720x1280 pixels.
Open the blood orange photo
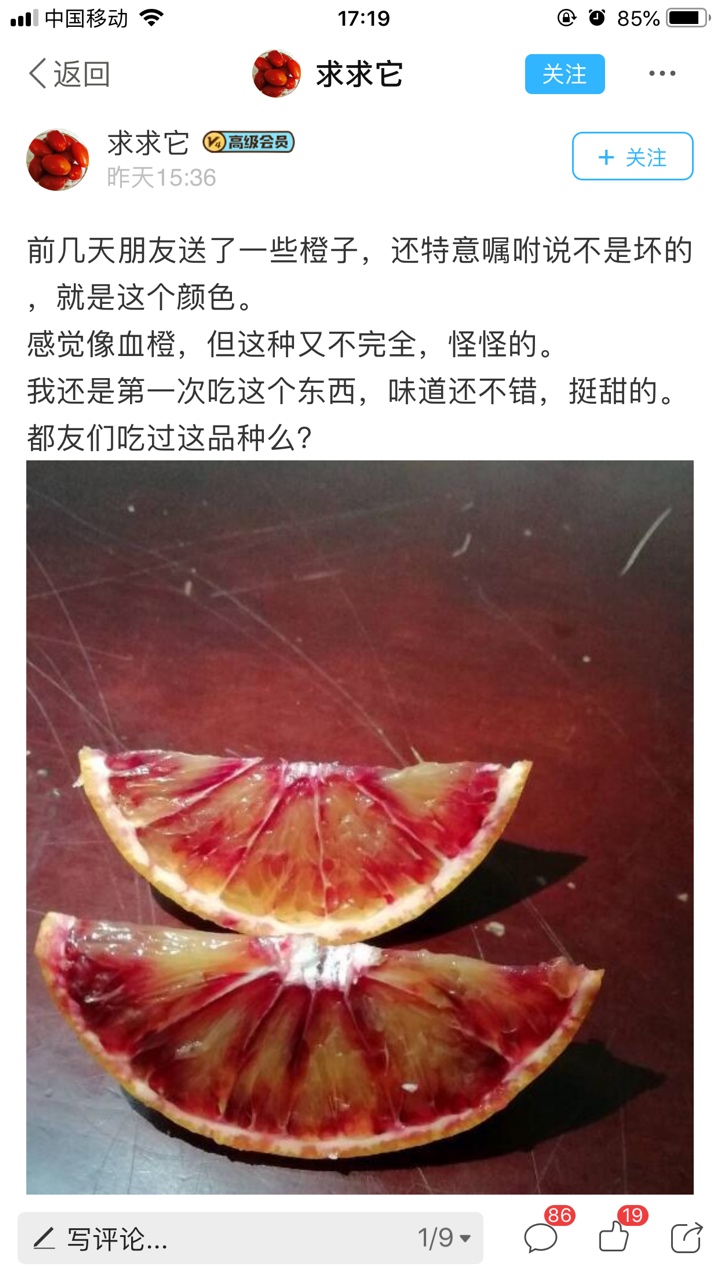pyautogui.click(x=360, y=827)
